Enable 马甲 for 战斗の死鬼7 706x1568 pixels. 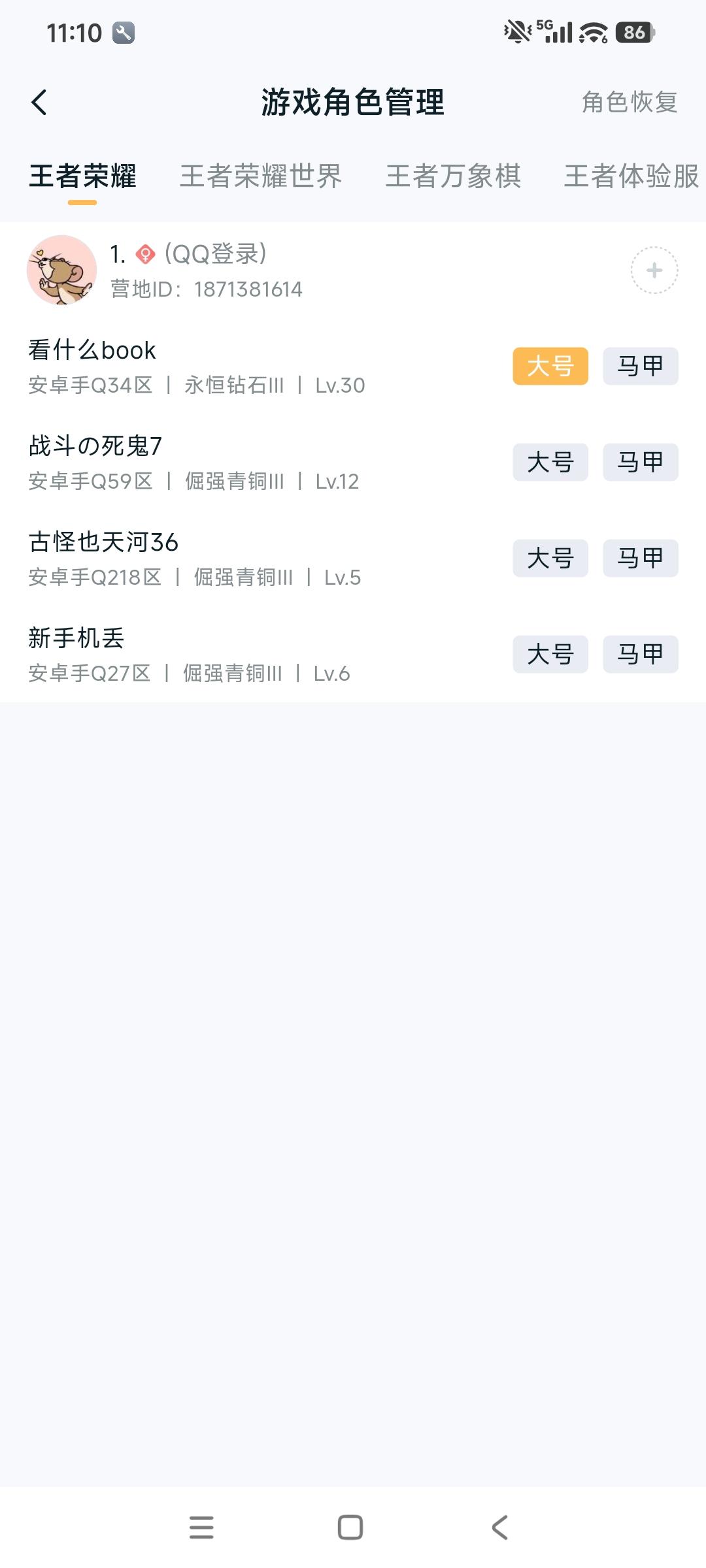[x=639, y=463]
